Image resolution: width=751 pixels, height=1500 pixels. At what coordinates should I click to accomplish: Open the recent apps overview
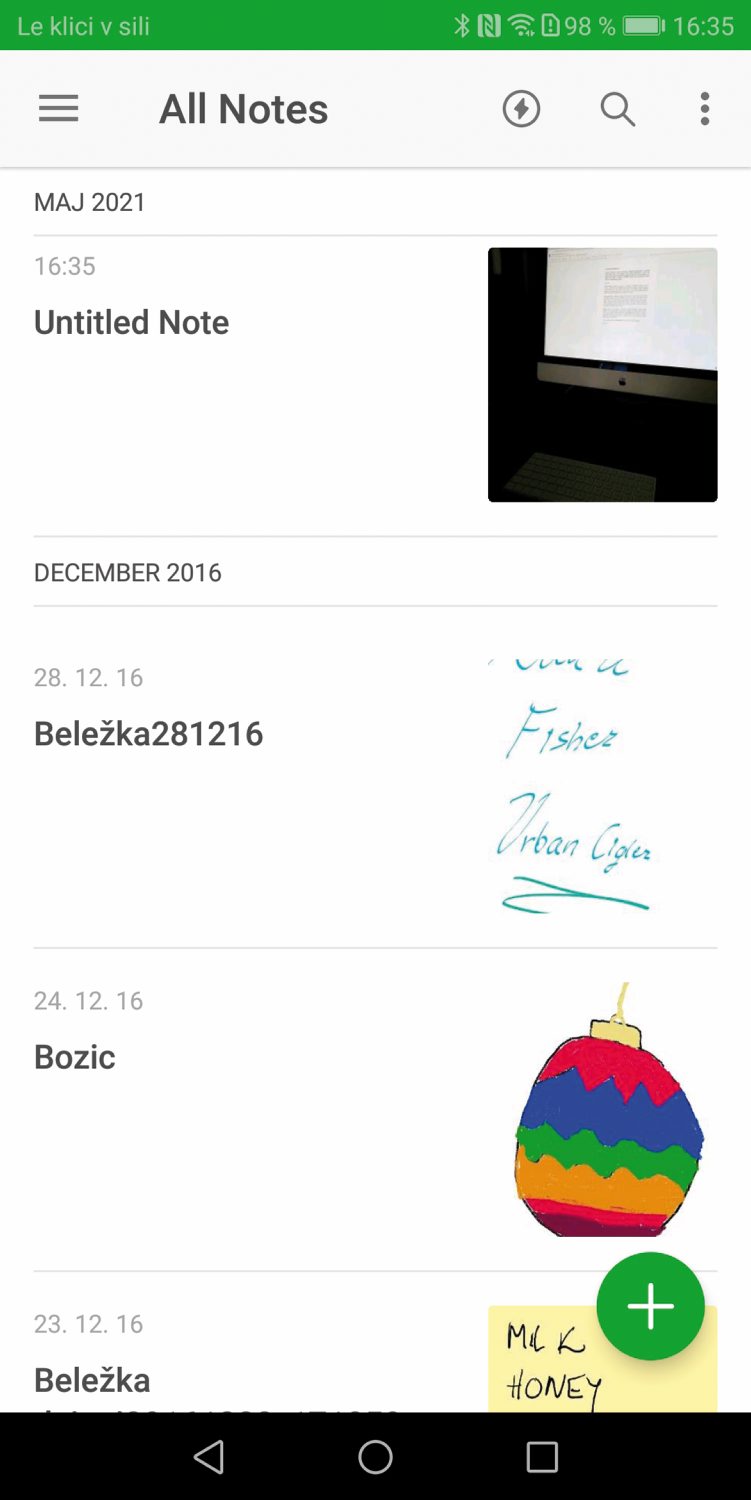pyautogui.click(x=542, y=1458)
